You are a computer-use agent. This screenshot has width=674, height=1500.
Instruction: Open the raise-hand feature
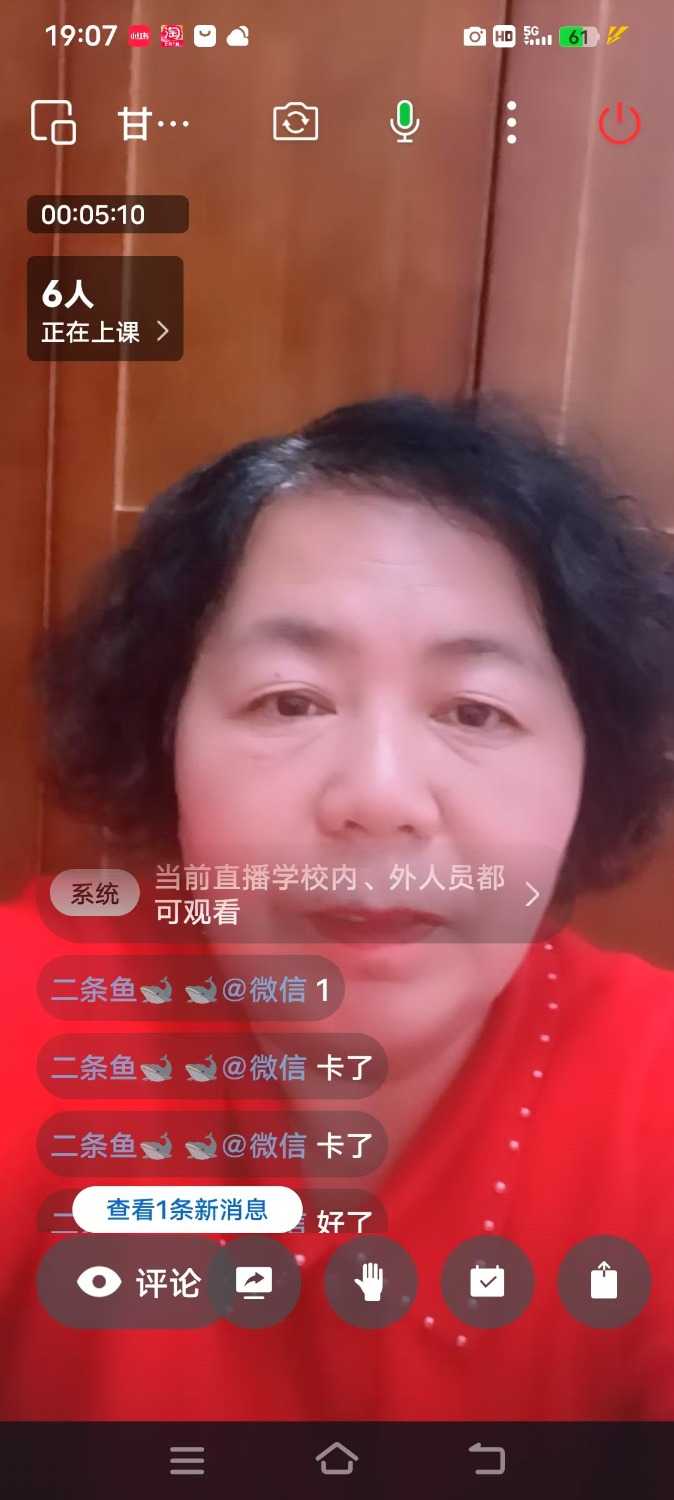point(371,1282)
